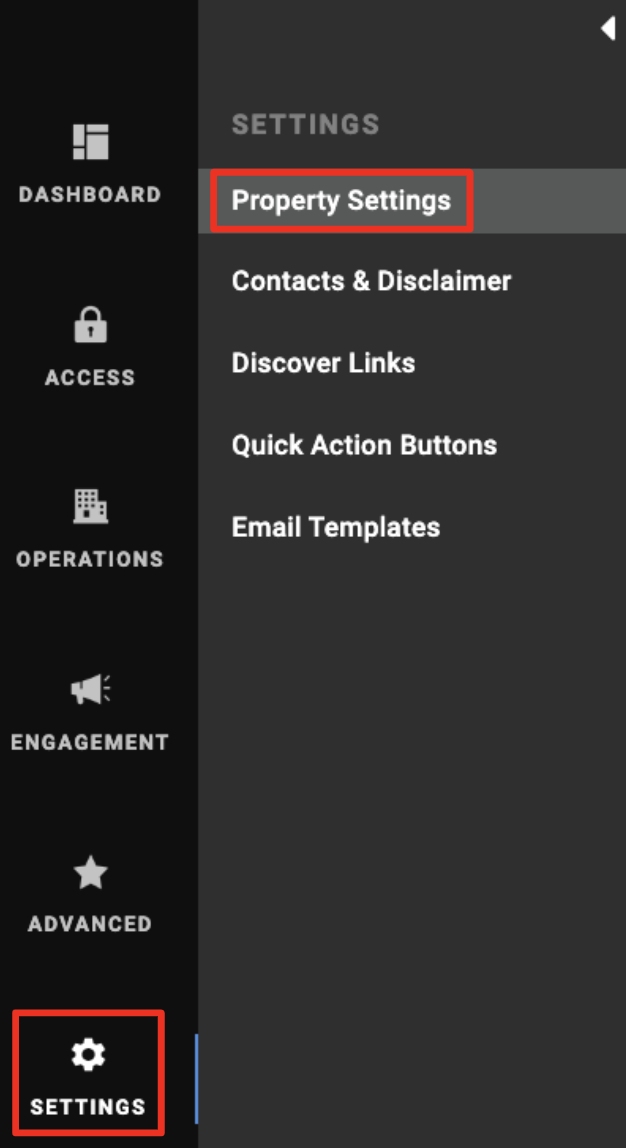Open Contacts & Disclaimer
Image resolution: width=626 pixels, height=1148 pixels.
[371, 281]
